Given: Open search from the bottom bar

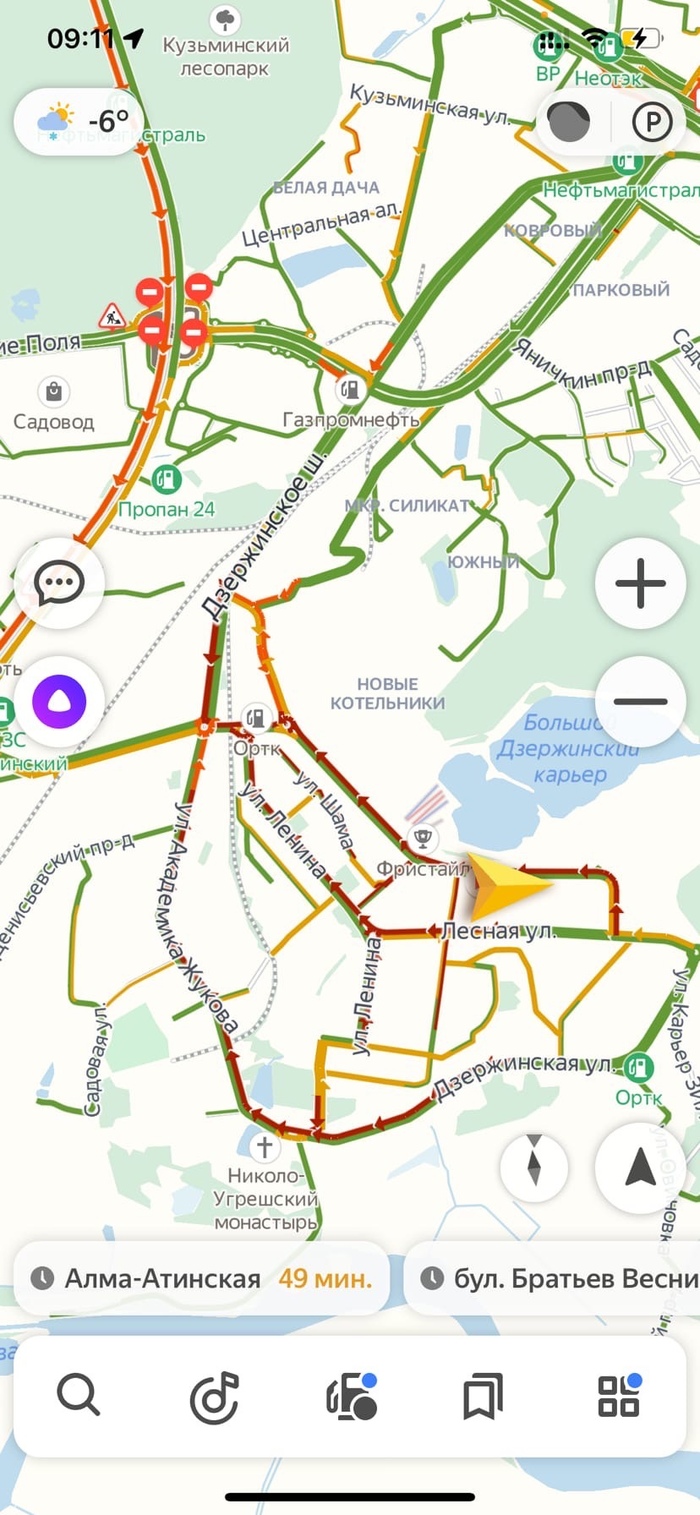Looking at the screenshot, I should [x=79, y=1395].
